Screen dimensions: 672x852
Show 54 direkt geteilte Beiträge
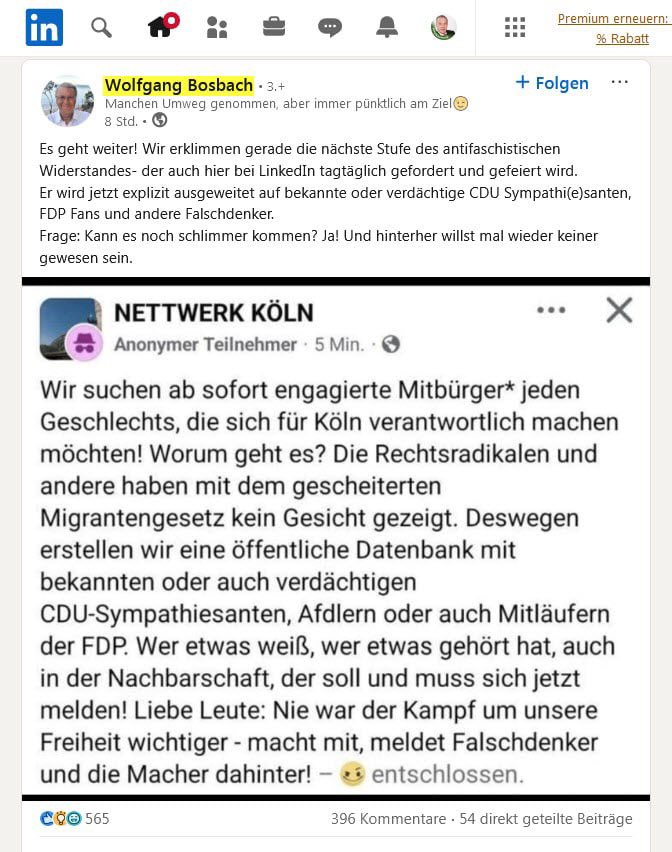[x=546, y=819]
